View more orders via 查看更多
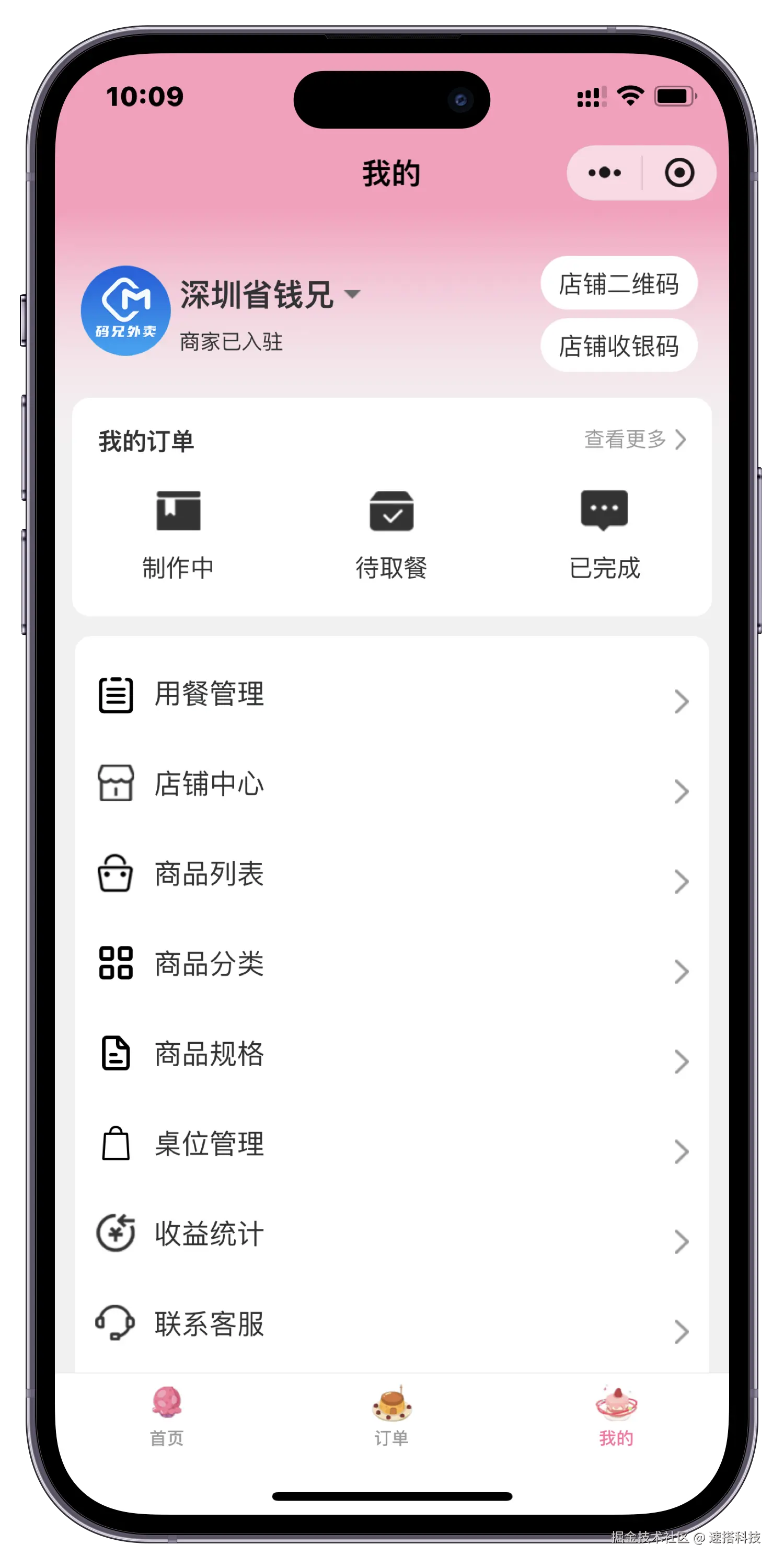This screenshot has width=784, height=1568. pos(635,439)
